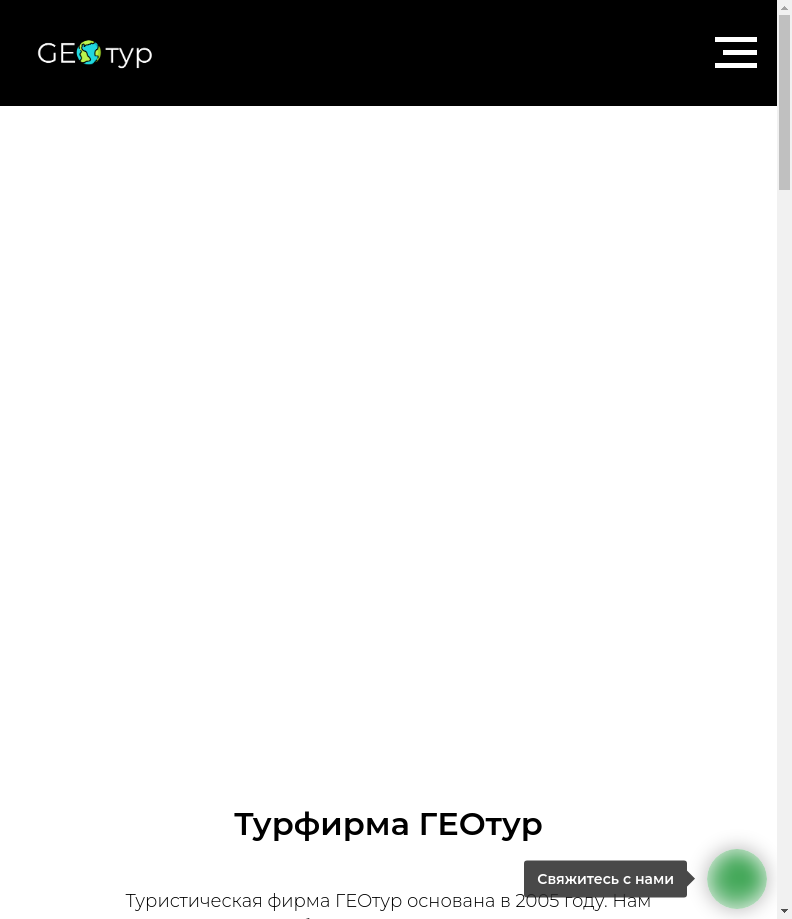Tap the green contact us chat bubble

tap(736, 879)
